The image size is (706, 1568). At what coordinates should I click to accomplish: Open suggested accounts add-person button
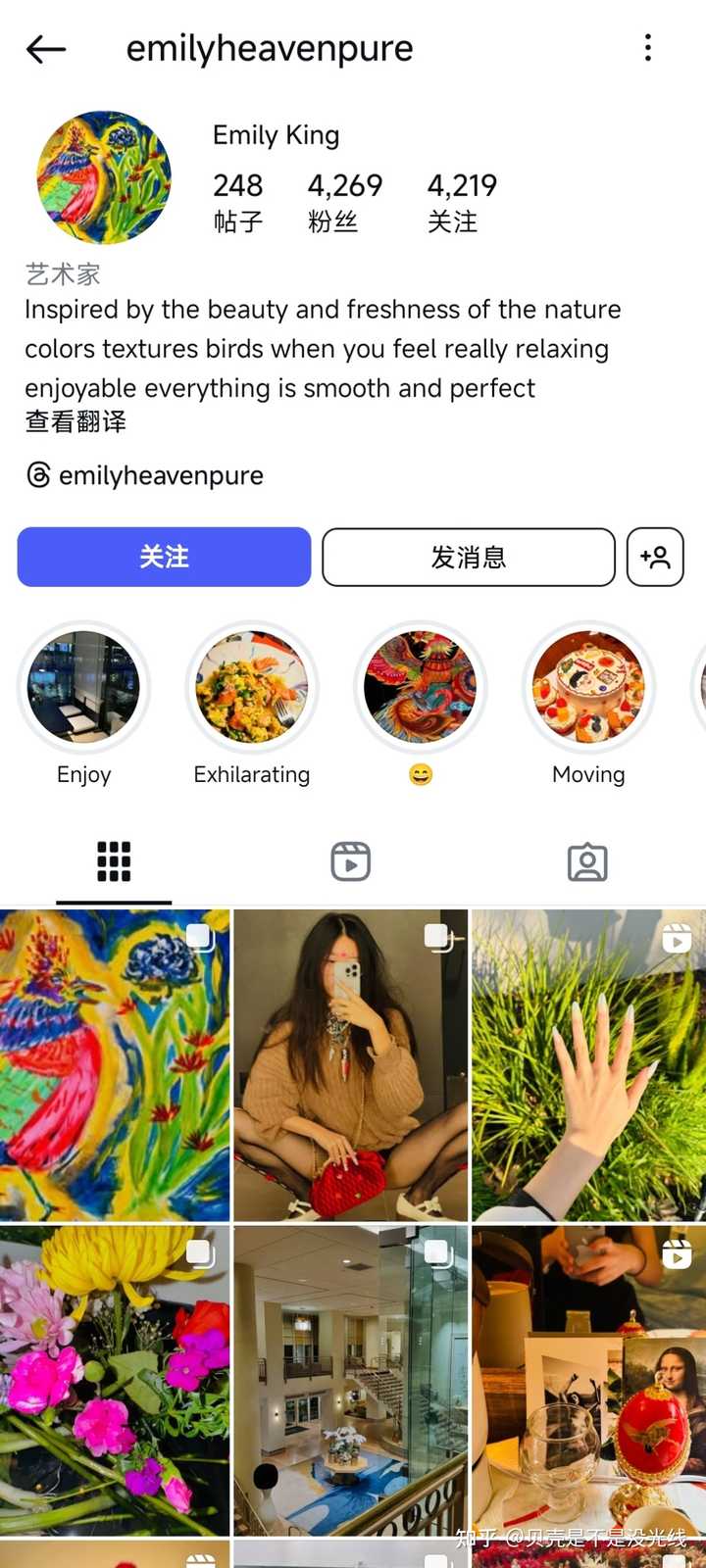click(655, 557)
